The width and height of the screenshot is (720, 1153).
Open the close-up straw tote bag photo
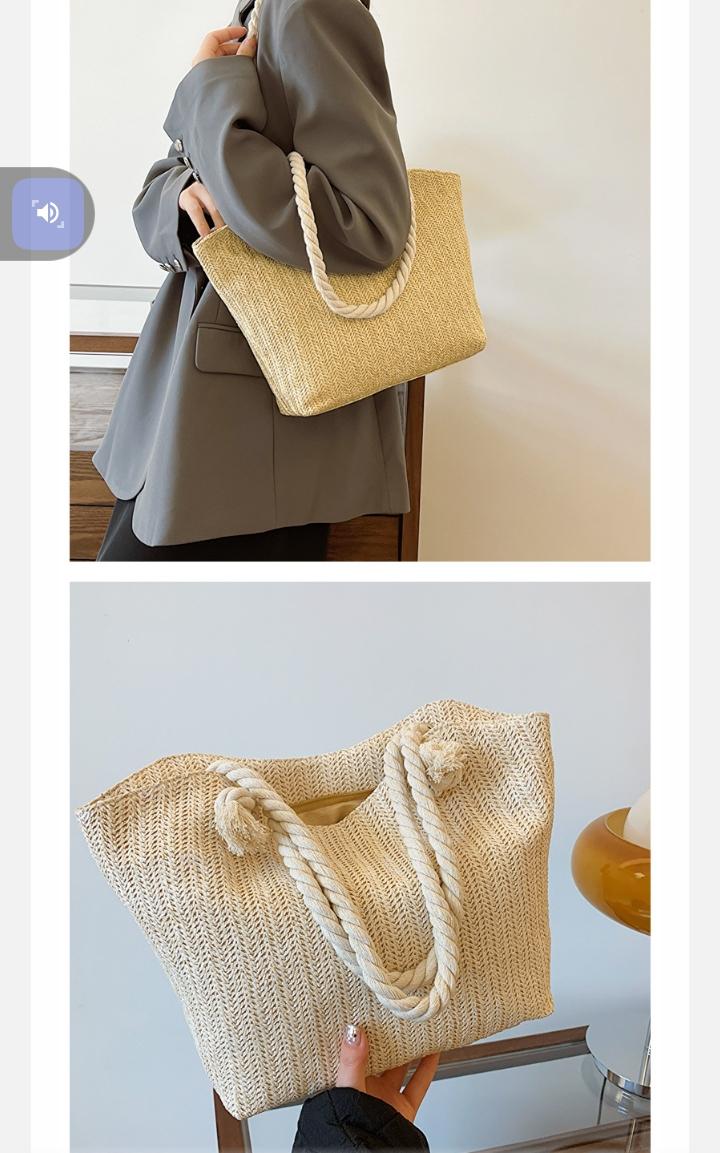tap(360, 867)
